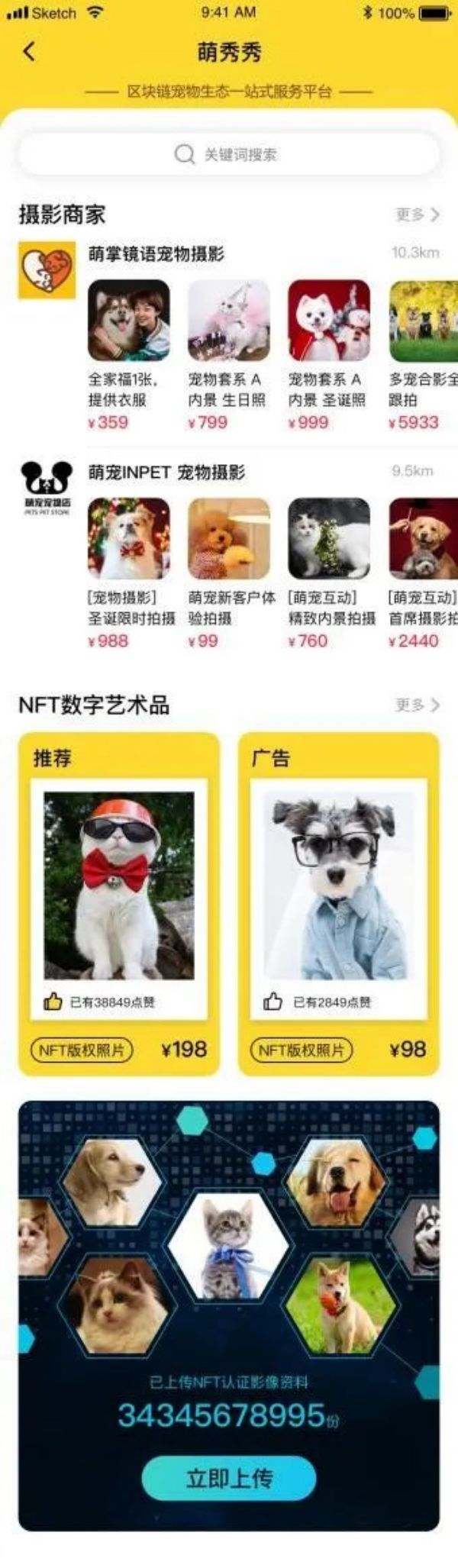Open the 萌掌镜语宠物摄影 merchant

pyautogui.click(x=156, y=254)
